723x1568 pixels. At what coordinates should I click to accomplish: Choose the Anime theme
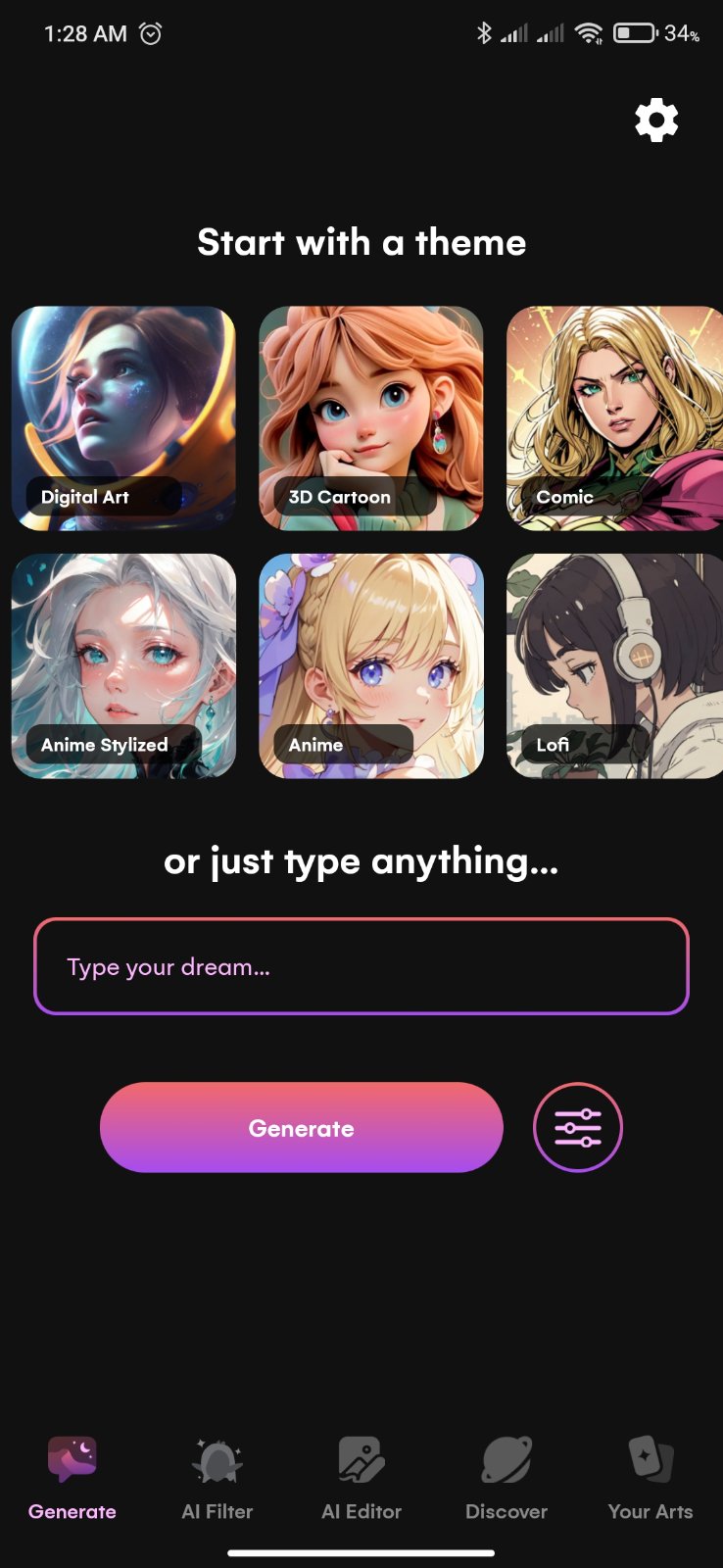[x=371, y=666]
